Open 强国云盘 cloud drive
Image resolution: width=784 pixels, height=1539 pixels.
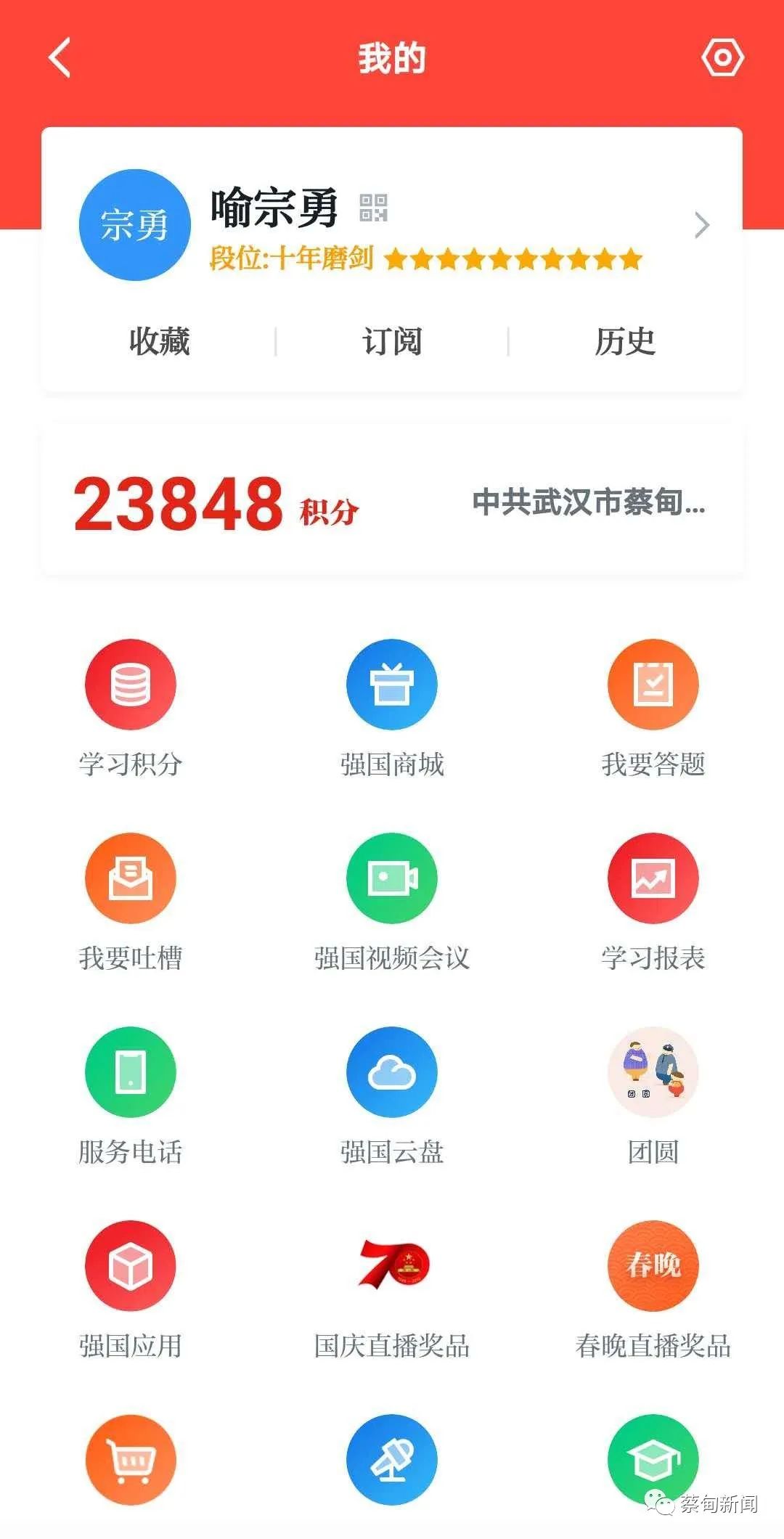392,1072
